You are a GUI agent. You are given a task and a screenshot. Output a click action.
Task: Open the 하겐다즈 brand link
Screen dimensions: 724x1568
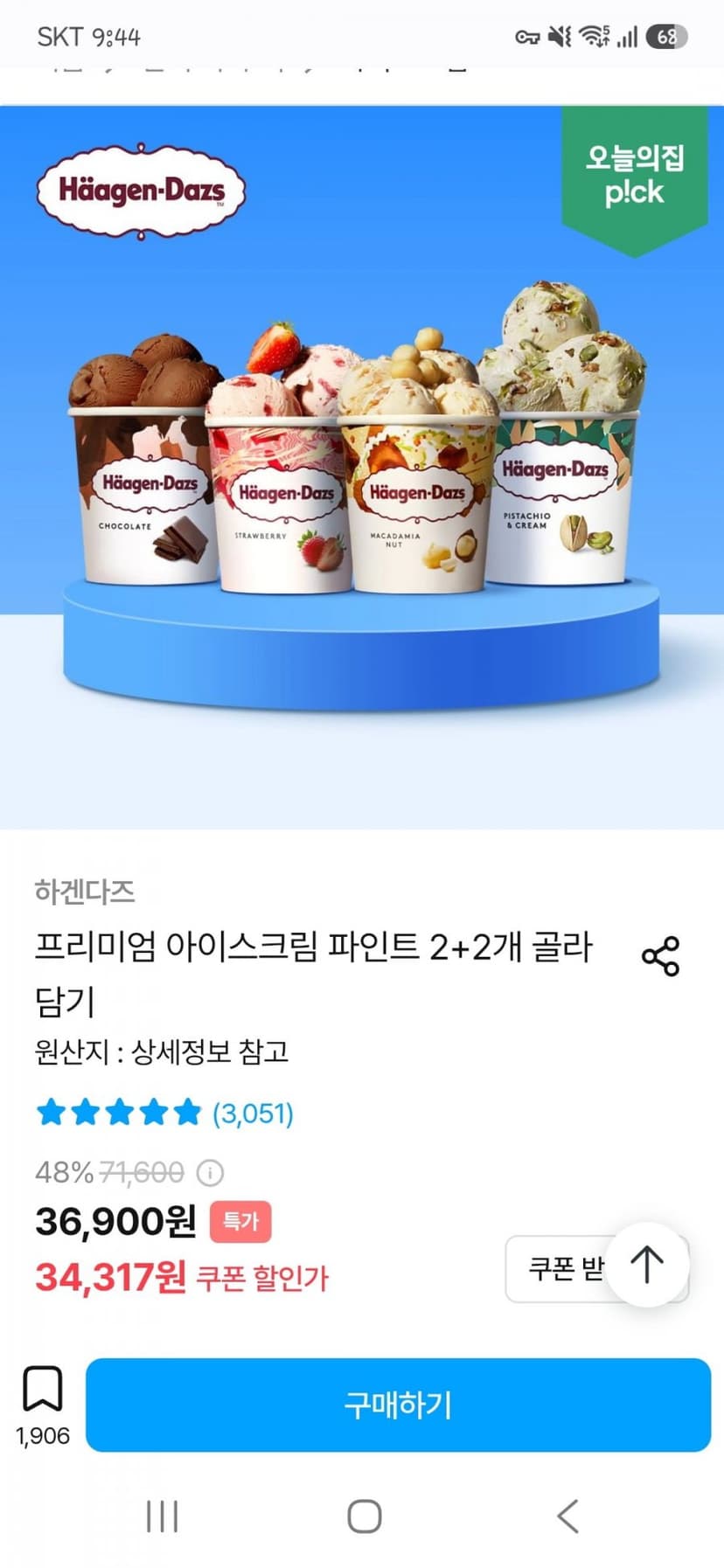pos(85,892)
